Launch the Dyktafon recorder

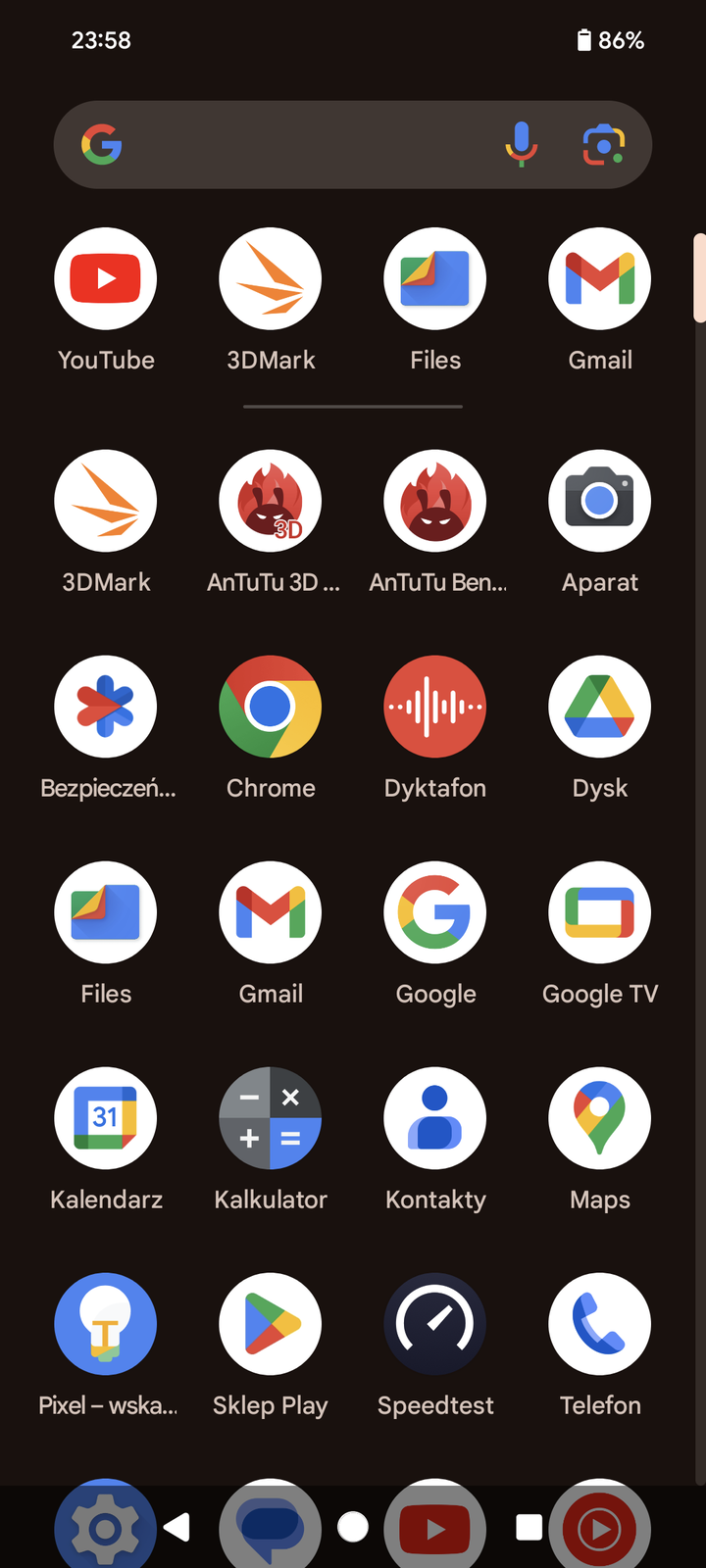click(x=435, y=707)
